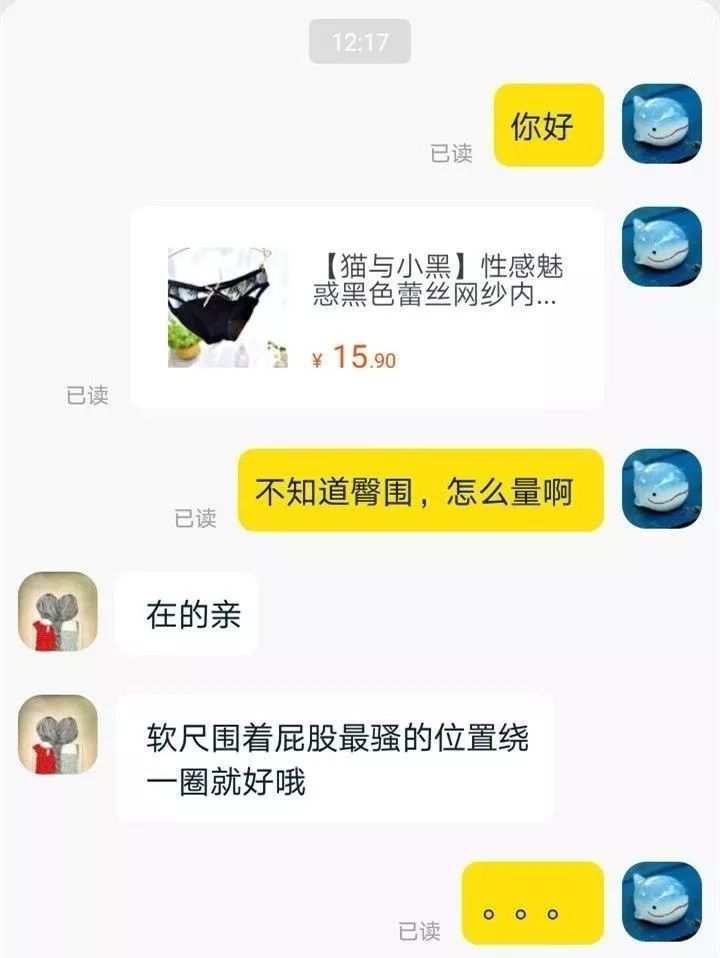This screenshot has height=958, width=720.
Task: Tap the whale avatar beside the hip question
Action: pyautogui.click(x=659, y=488)
